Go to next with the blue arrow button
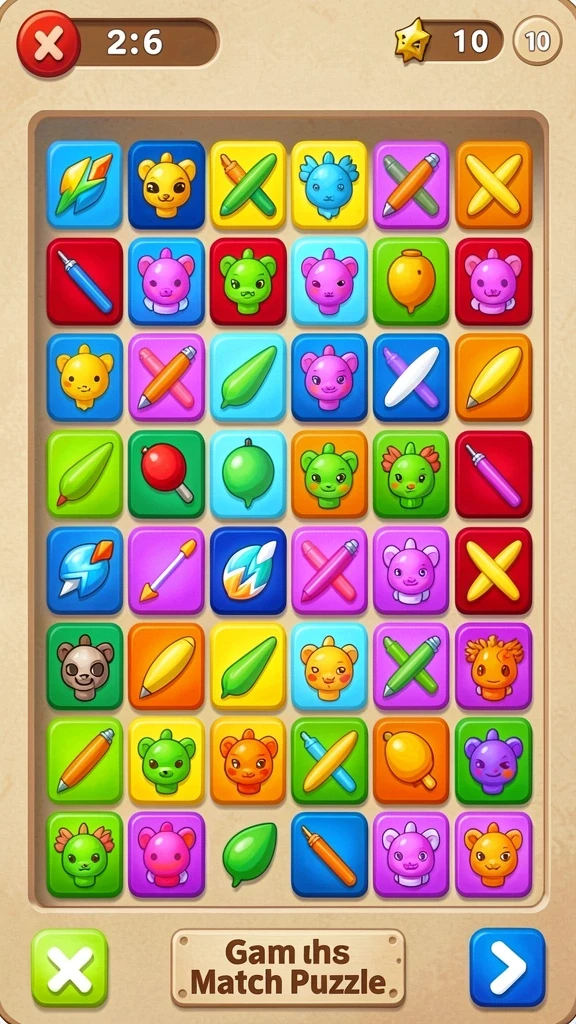 click(x=507, y=967)
